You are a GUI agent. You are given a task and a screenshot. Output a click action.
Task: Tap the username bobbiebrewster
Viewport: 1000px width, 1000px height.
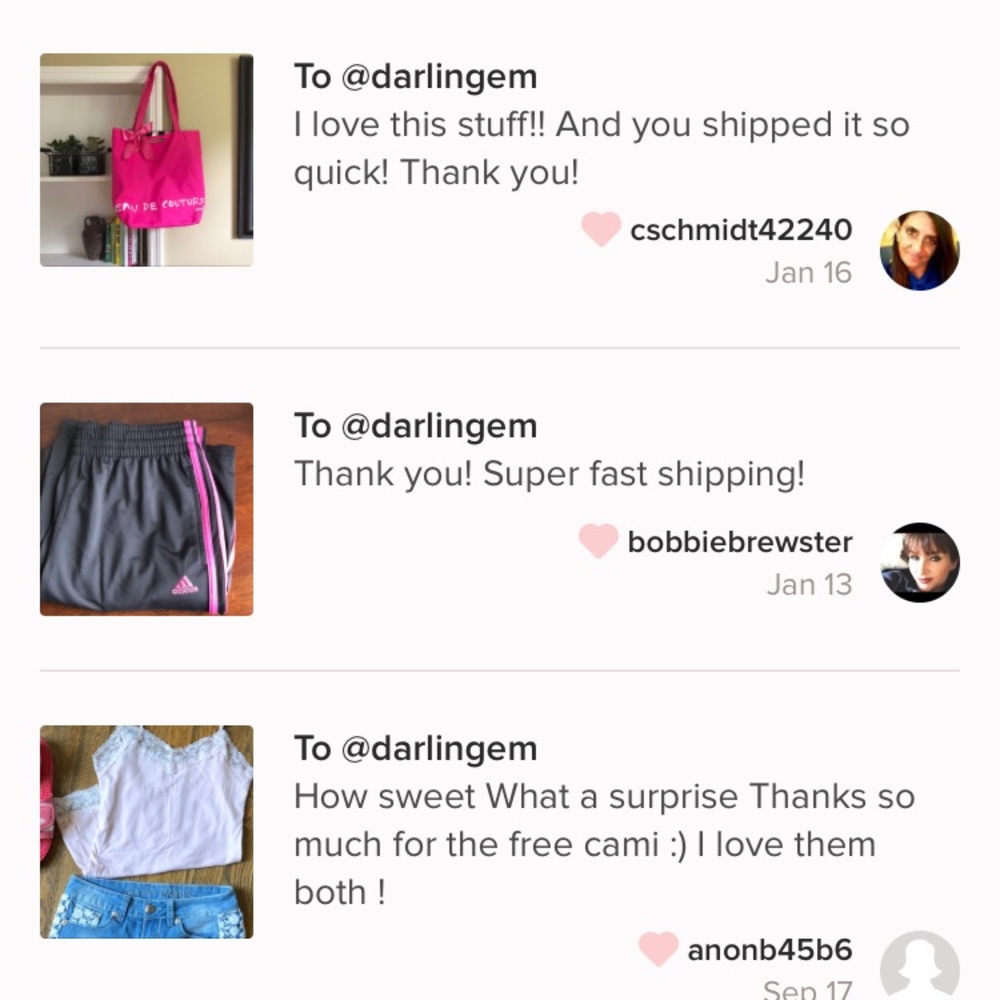[740, 542]
